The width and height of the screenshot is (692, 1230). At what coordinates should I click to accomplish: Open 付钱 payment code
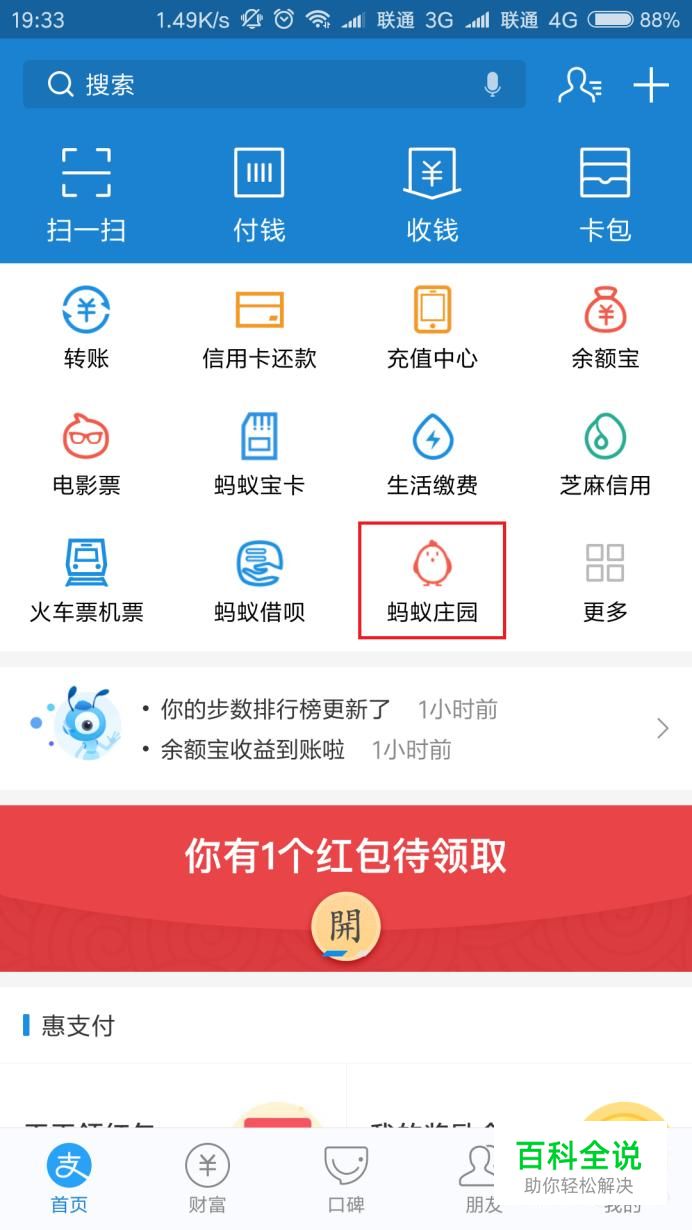coord(259,195)
